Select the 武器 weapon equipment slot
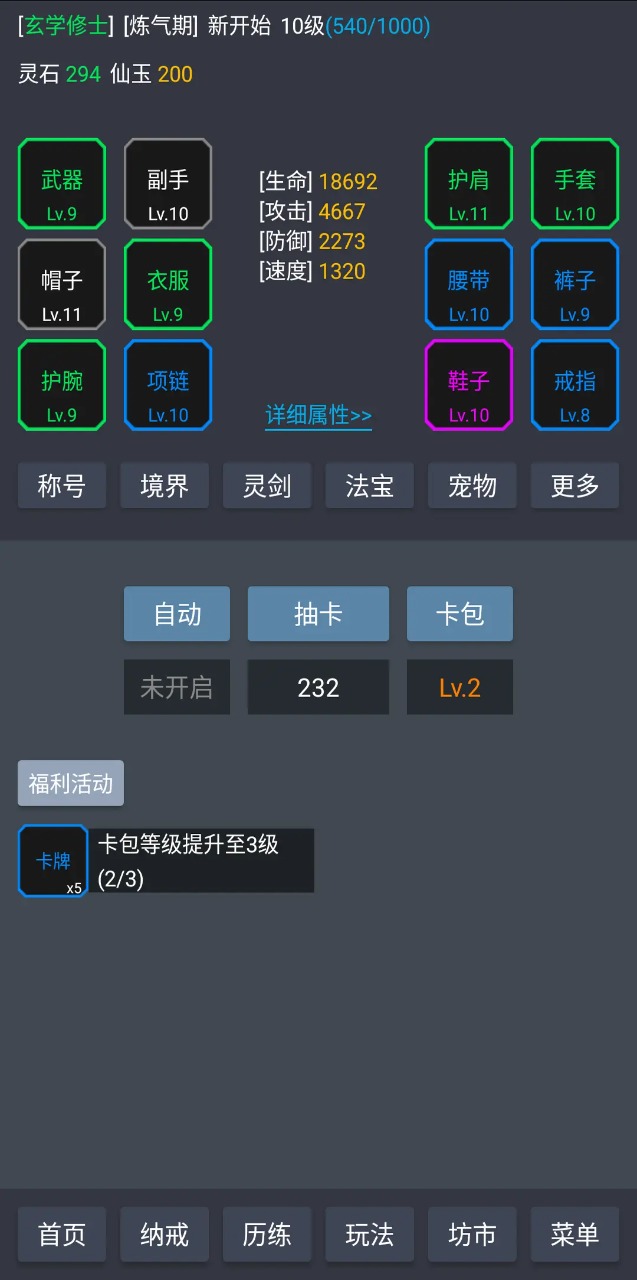This screenshot has width=637, height=1280. coord(62,184)
